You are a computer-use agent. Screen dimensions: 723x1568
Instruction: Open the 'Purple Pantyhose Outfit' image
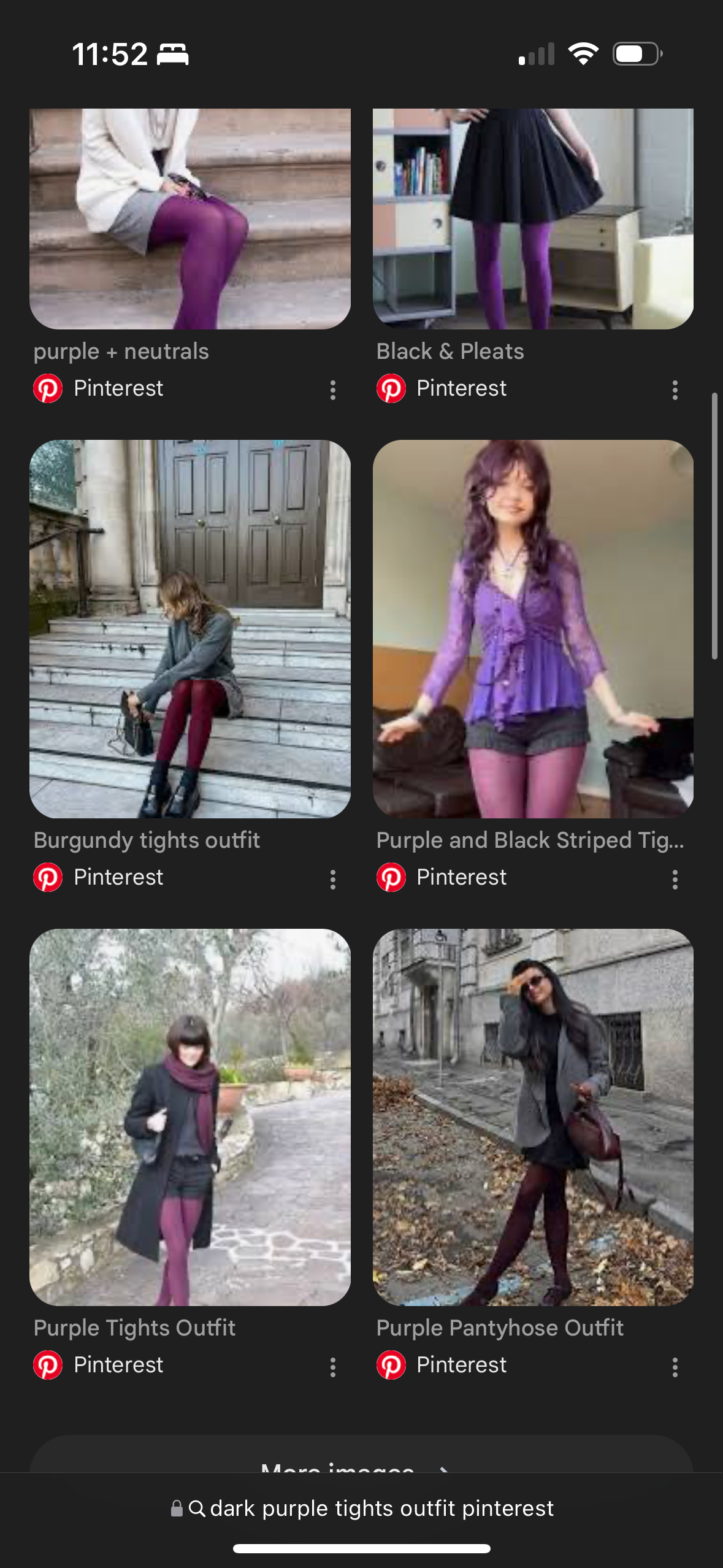[533, 1117]
